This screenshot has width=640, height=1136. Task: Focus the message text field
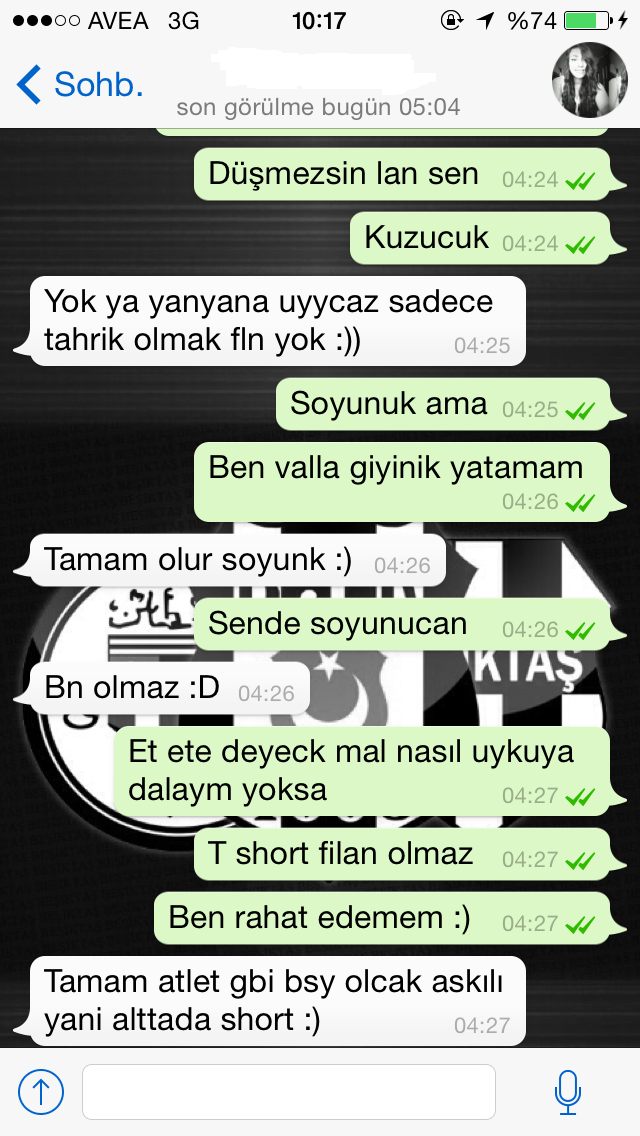pos(288,1091)
